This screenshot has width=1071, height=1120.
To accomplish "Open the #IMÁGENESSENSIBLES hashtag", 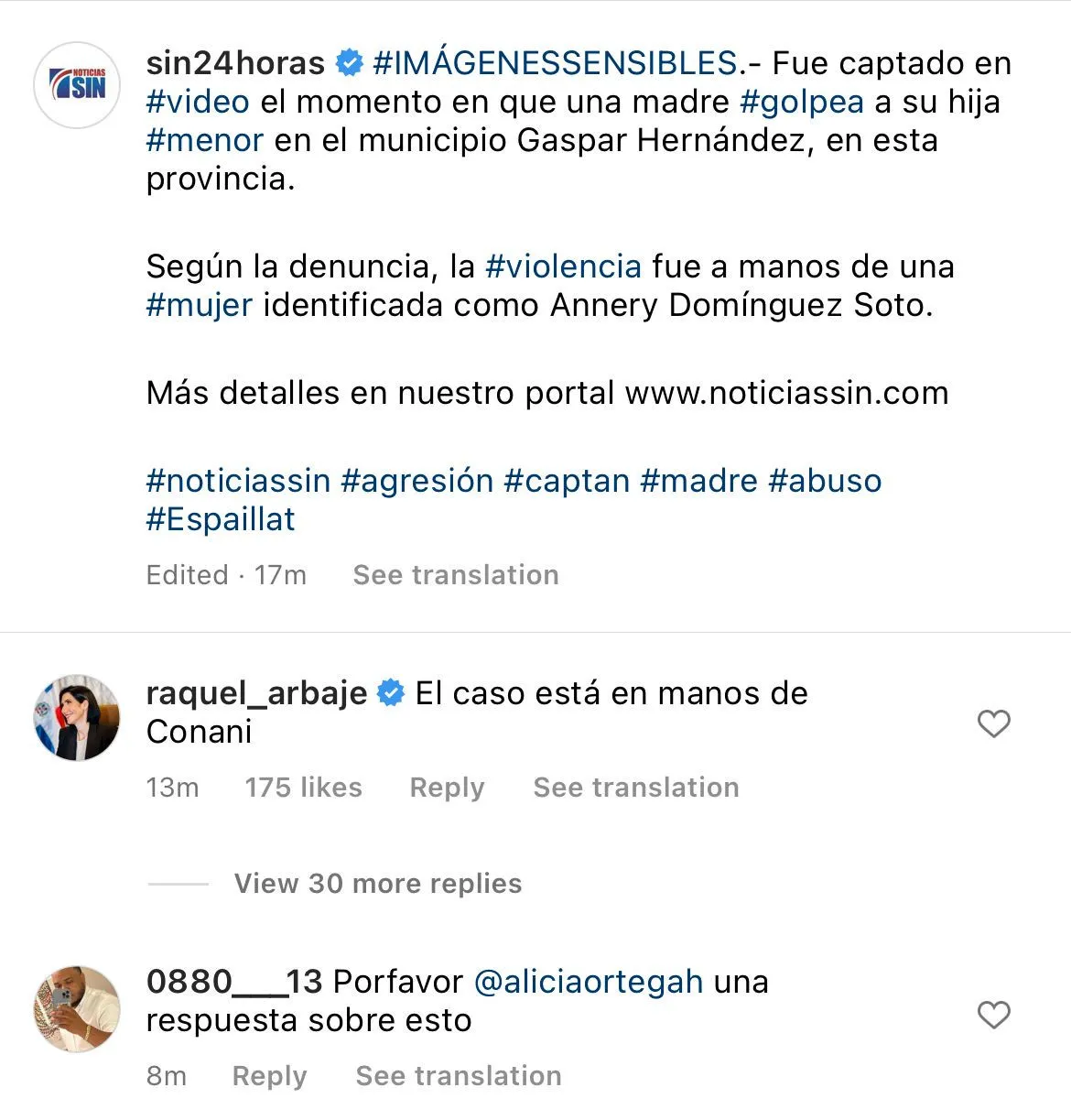I will [555, 63].
